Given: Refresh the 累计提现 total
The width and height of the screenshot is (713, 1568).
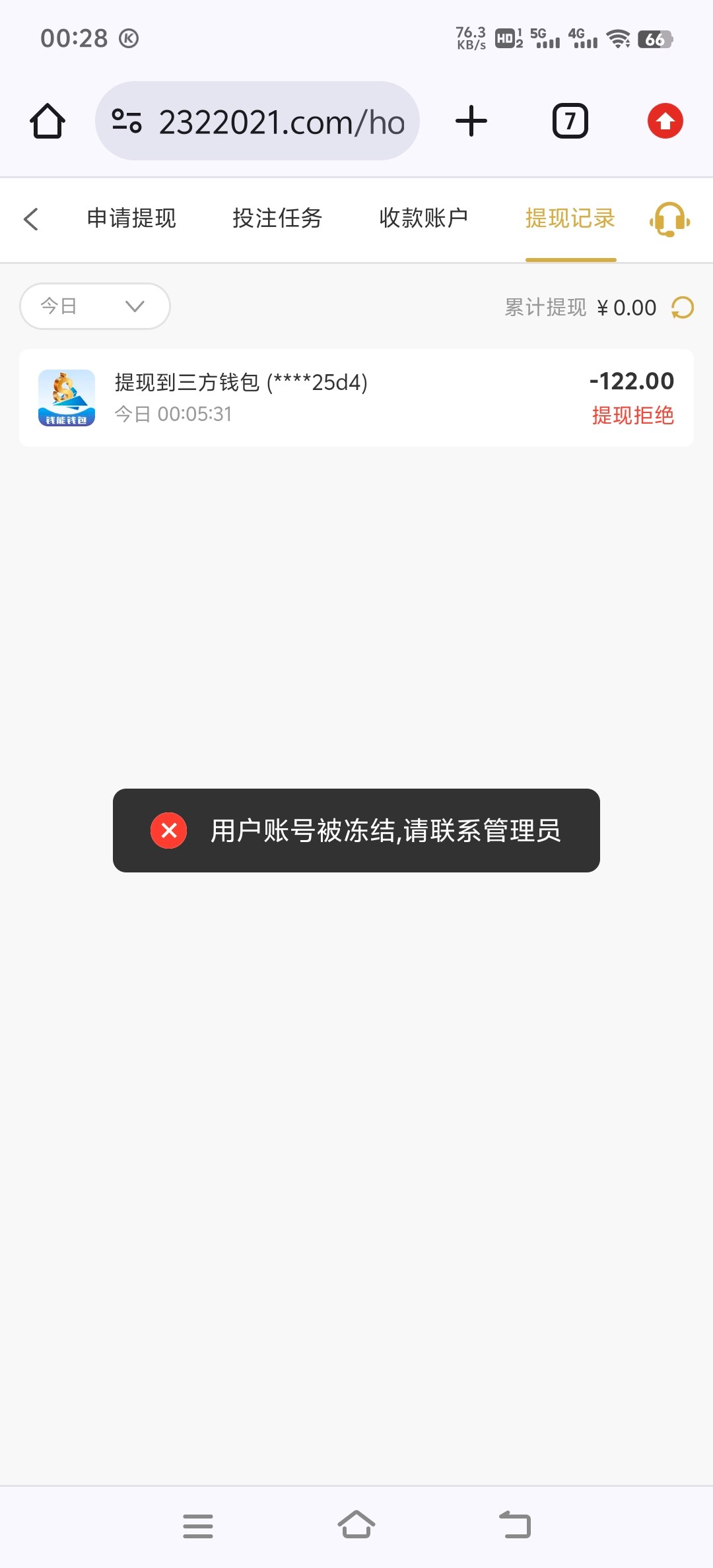Looking at the screenshot, I should click(x=683, y=308).
